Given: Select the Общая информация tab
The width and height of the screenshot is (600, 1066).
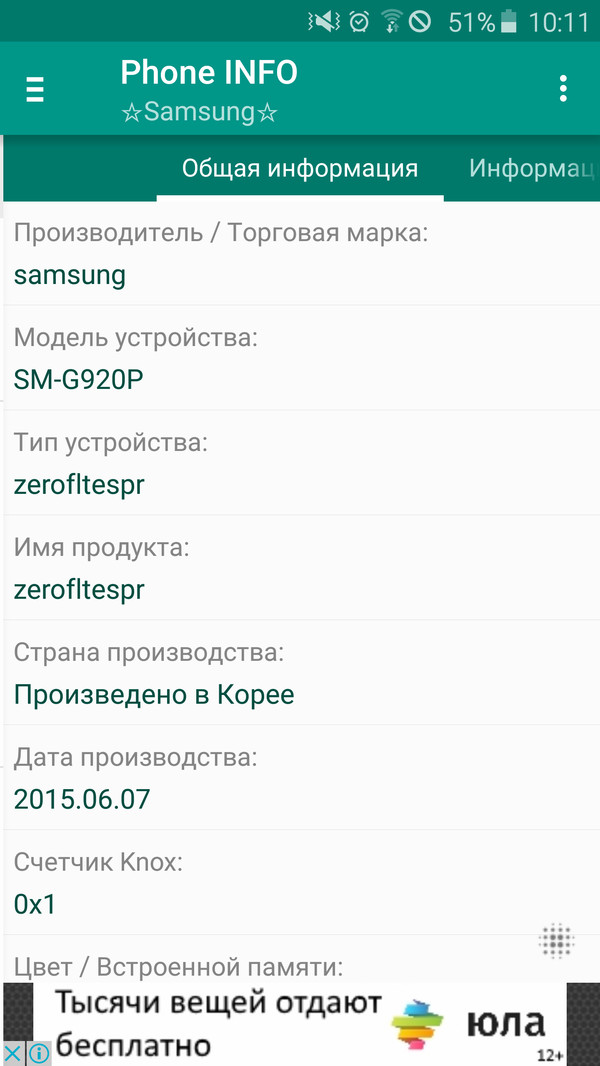Looking at the screenshot, I should 299,168.
